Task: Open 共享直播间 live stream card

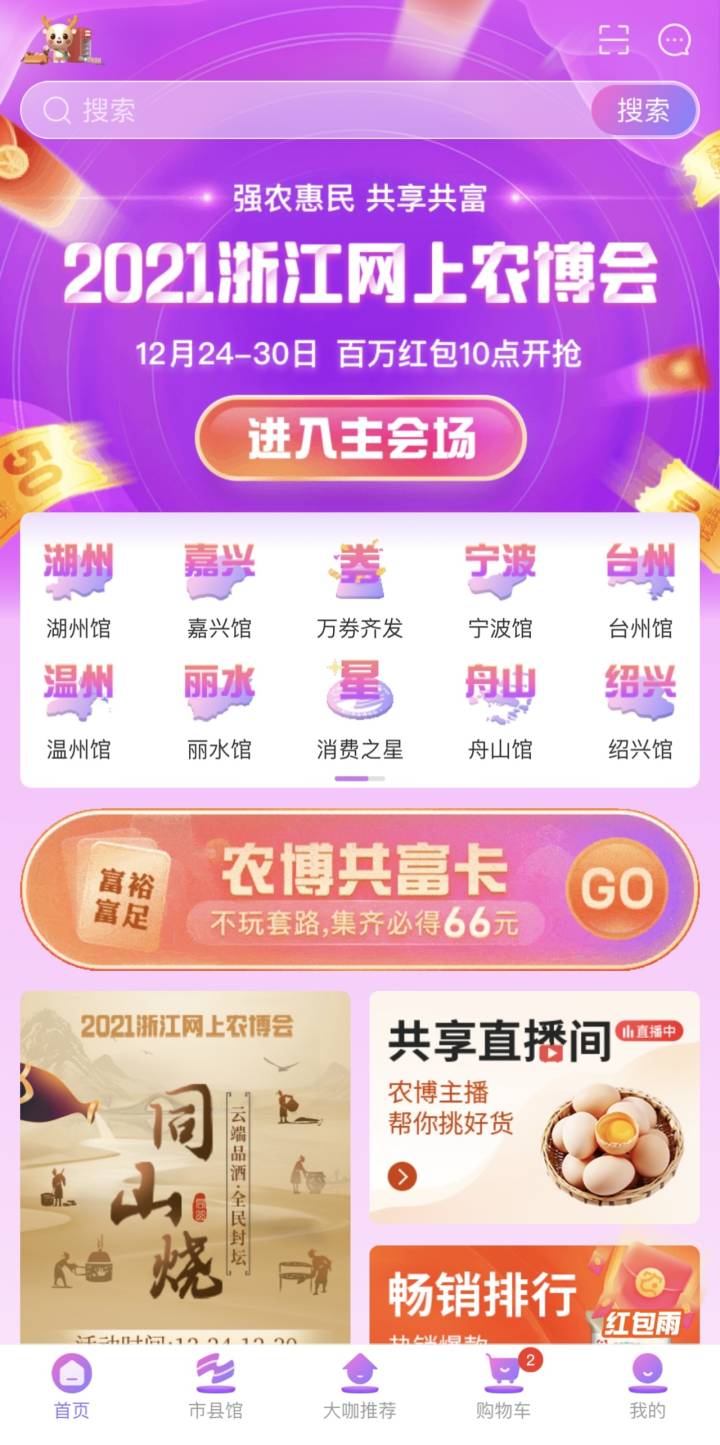Action: coord(534,1106)
